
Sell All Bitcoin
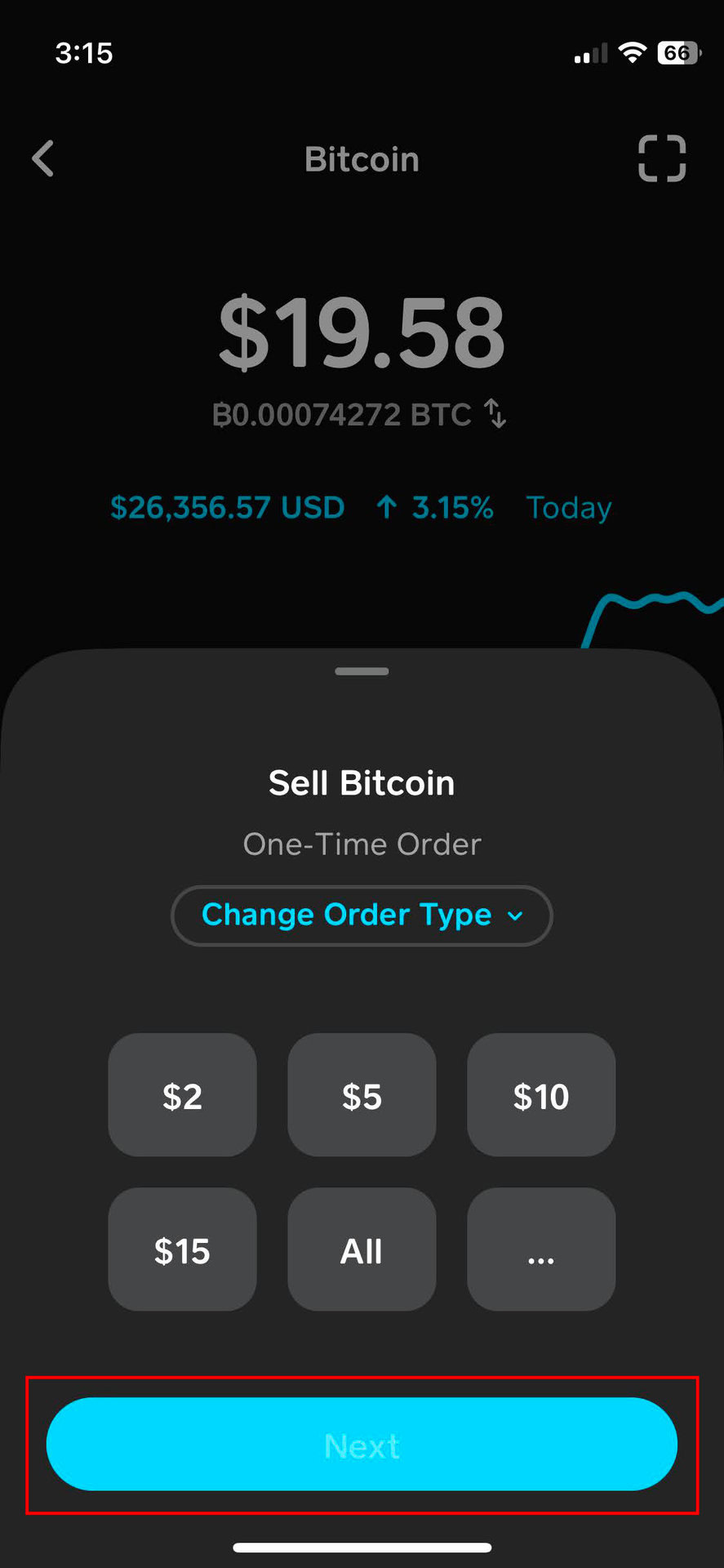tap(362, 1249)
